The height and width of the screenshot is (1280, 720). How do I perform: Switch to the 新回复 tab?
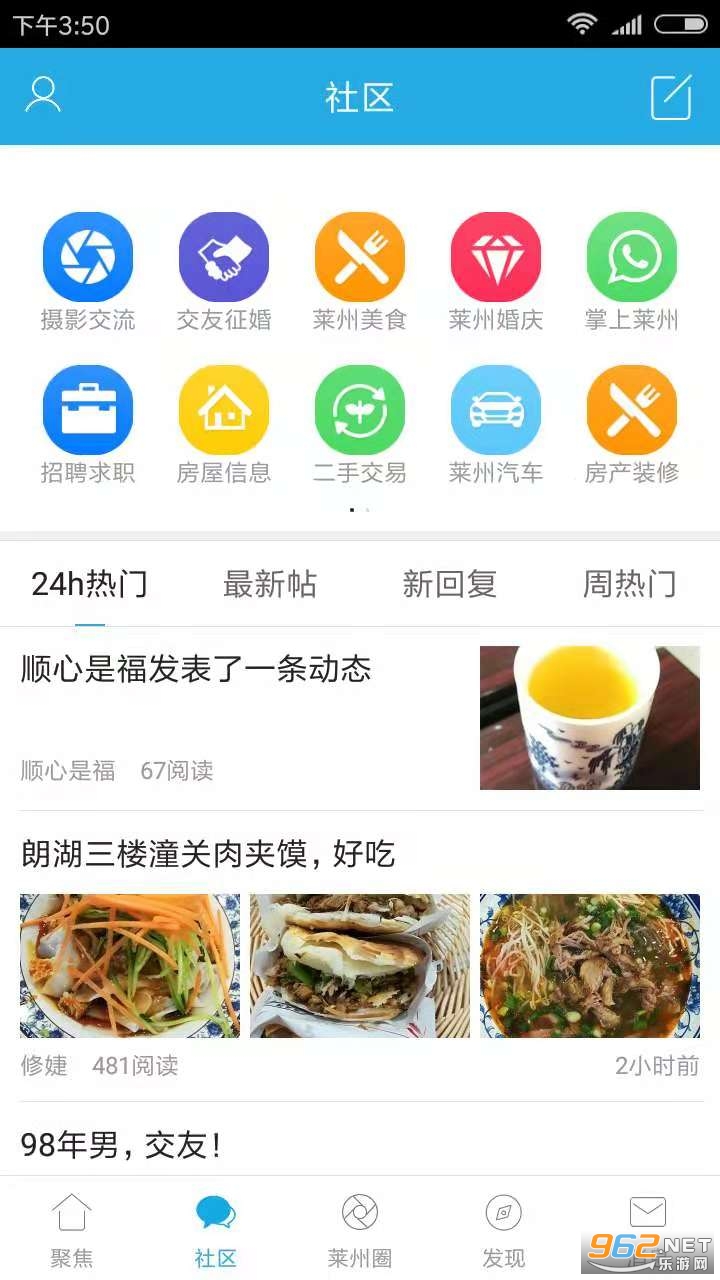[450, 584]
